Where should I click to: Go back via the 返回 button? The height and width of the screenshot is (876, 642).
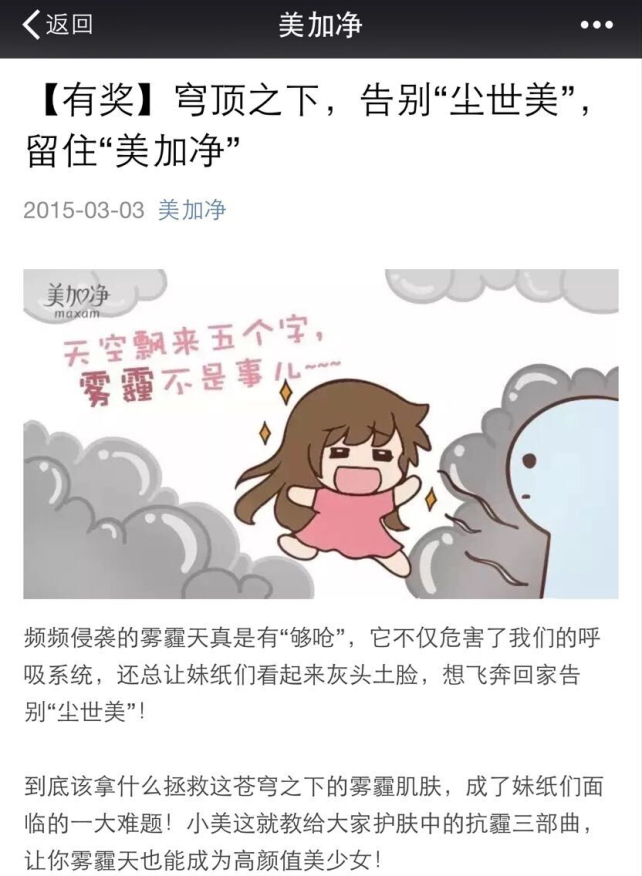(x=58, y=25)
